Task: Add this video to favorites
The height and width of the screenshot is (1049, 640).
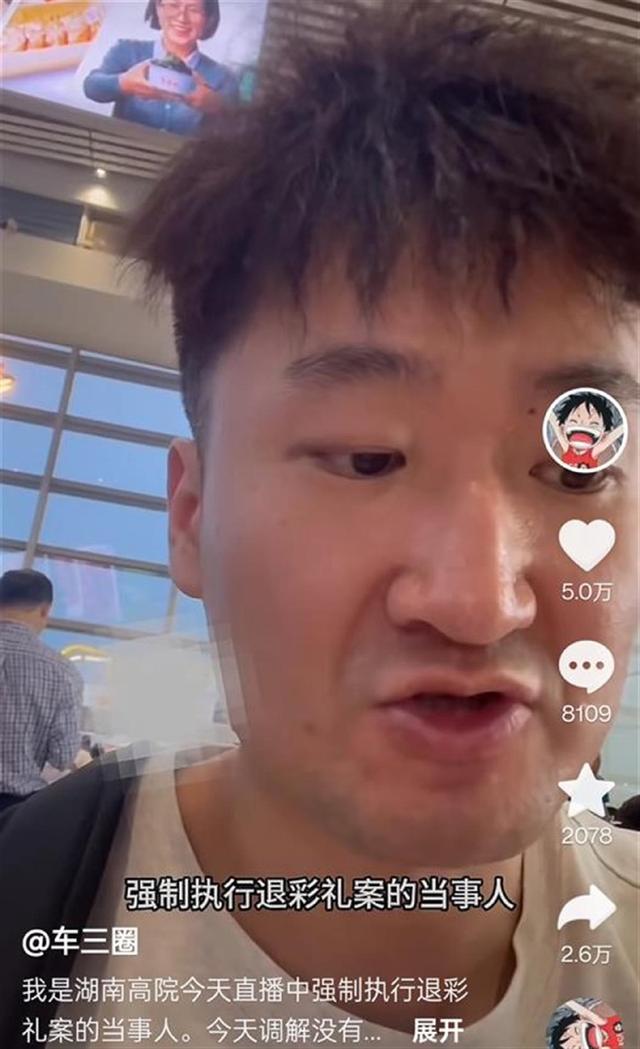Action: tap(586, 791)
